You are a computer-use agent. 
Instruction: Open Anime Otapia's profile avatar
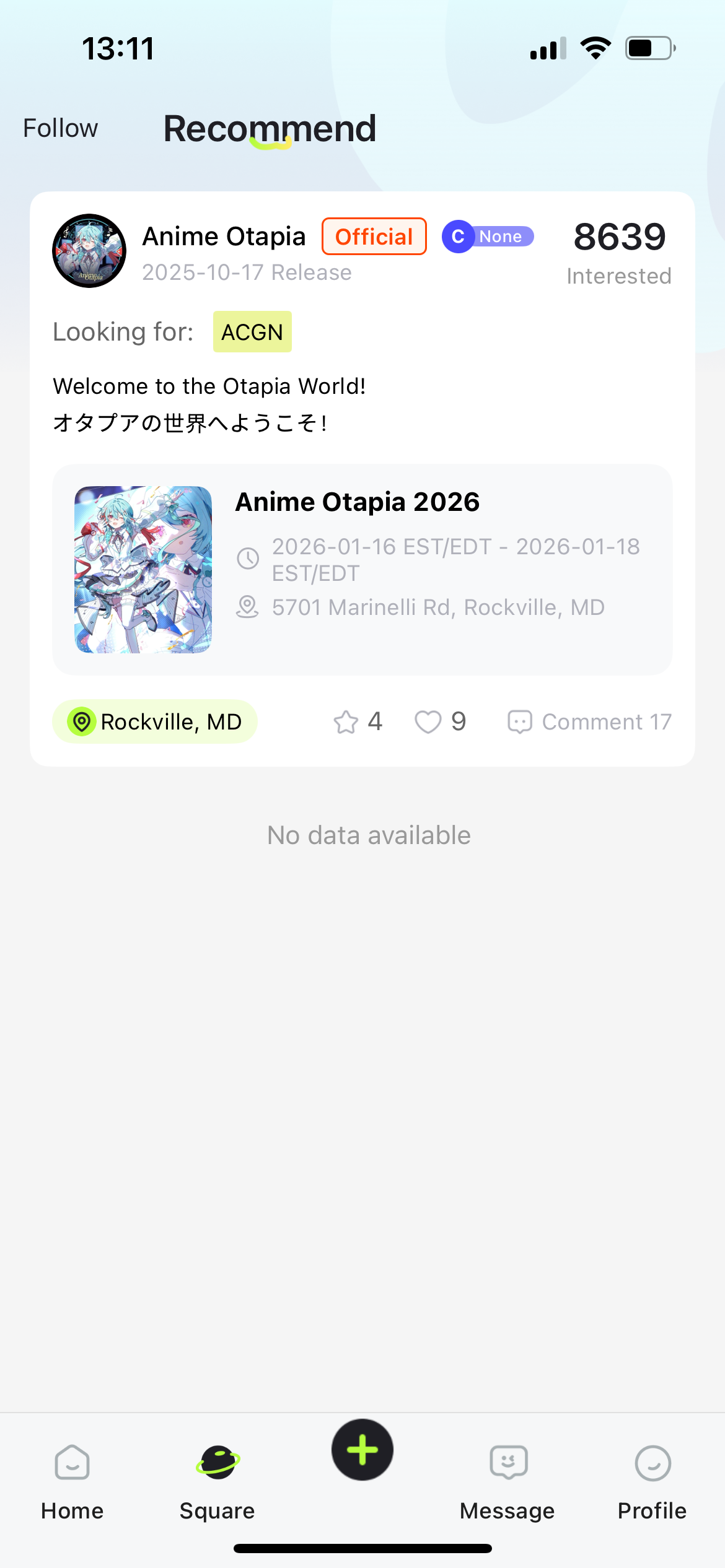[89, 251]
